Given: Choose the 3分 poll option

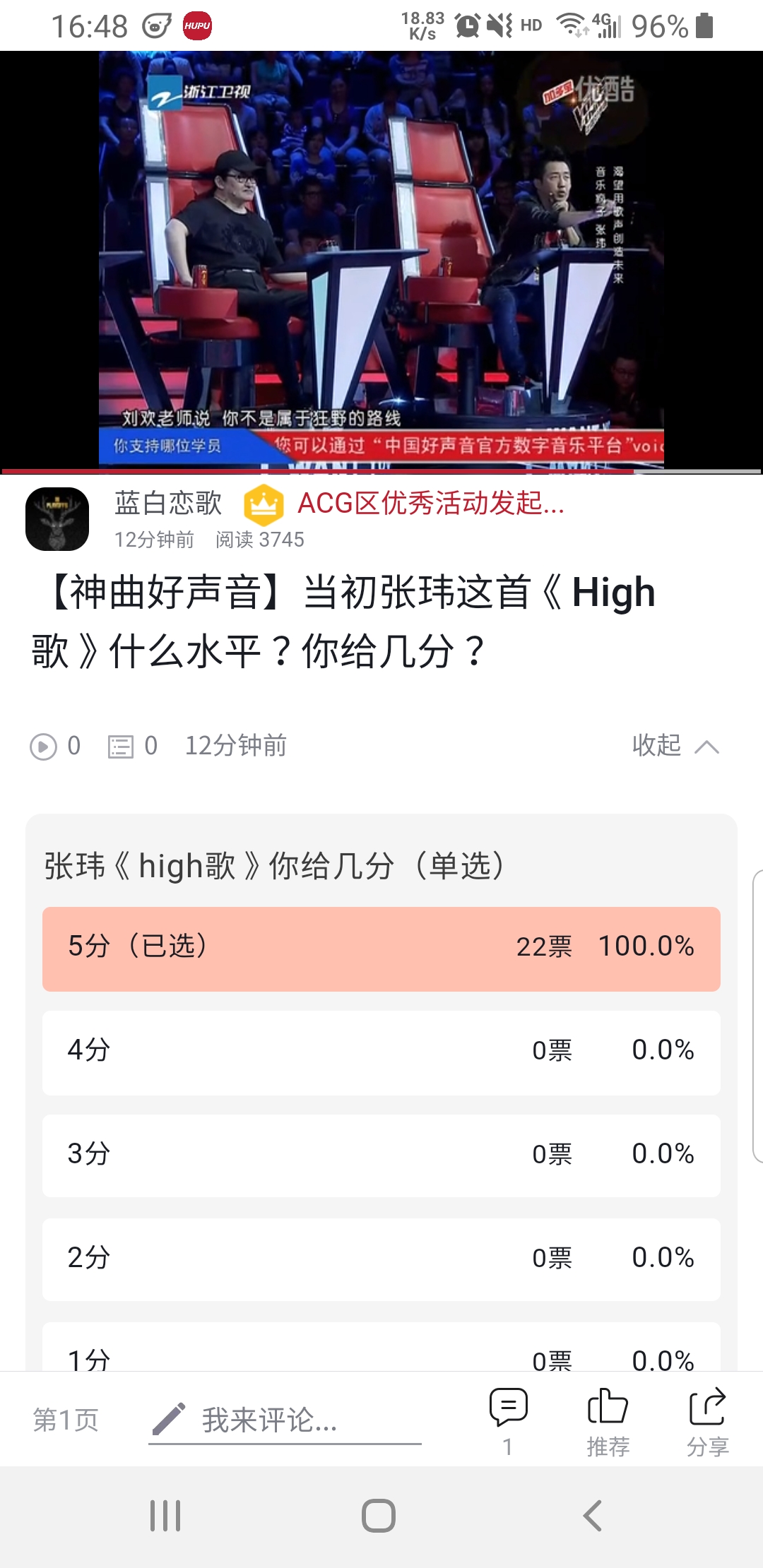Looking at the screenshot, I should 381,1156.
